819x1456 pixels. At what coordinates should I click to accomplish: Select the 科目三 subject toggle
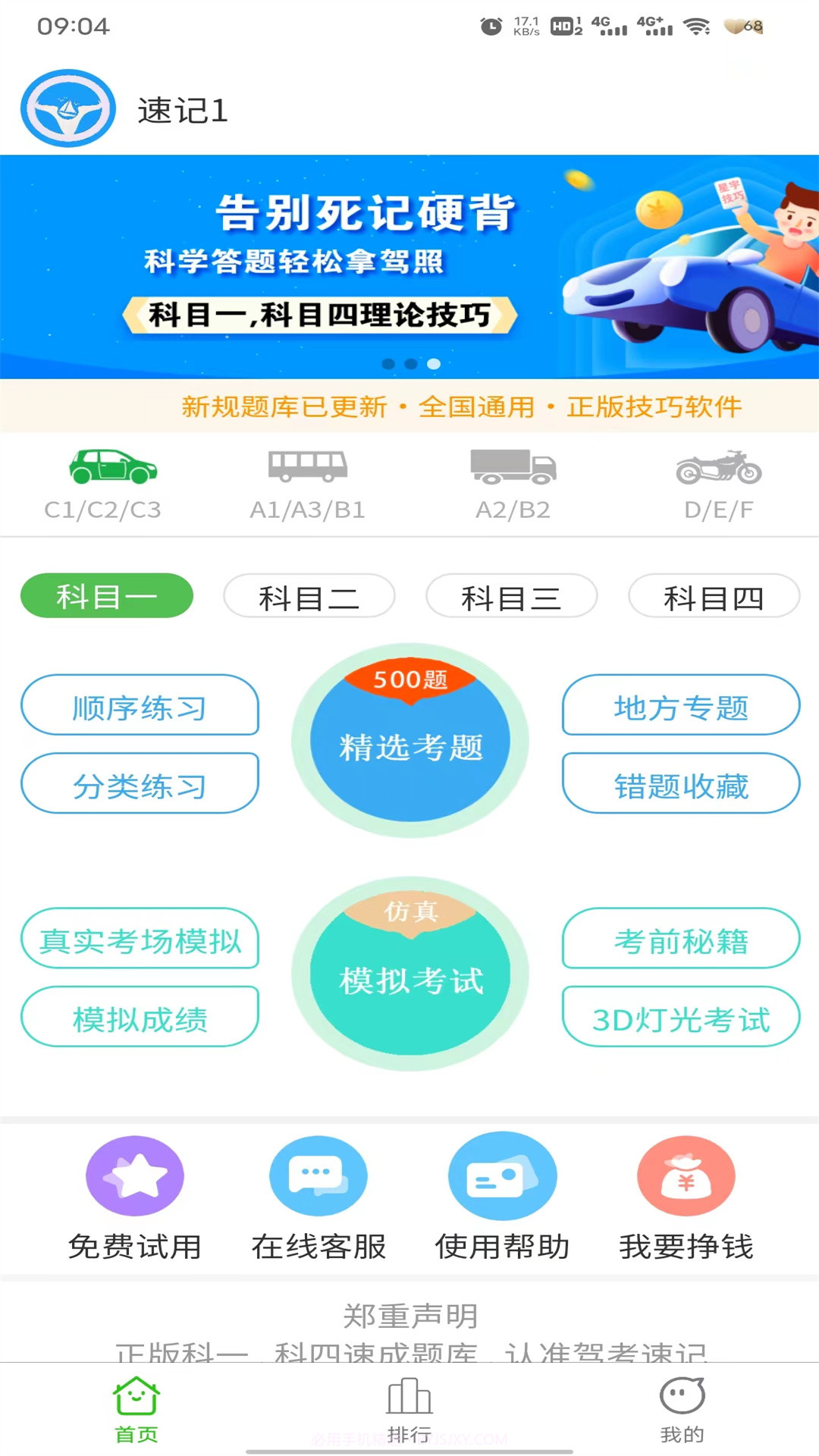pos(511,597)
